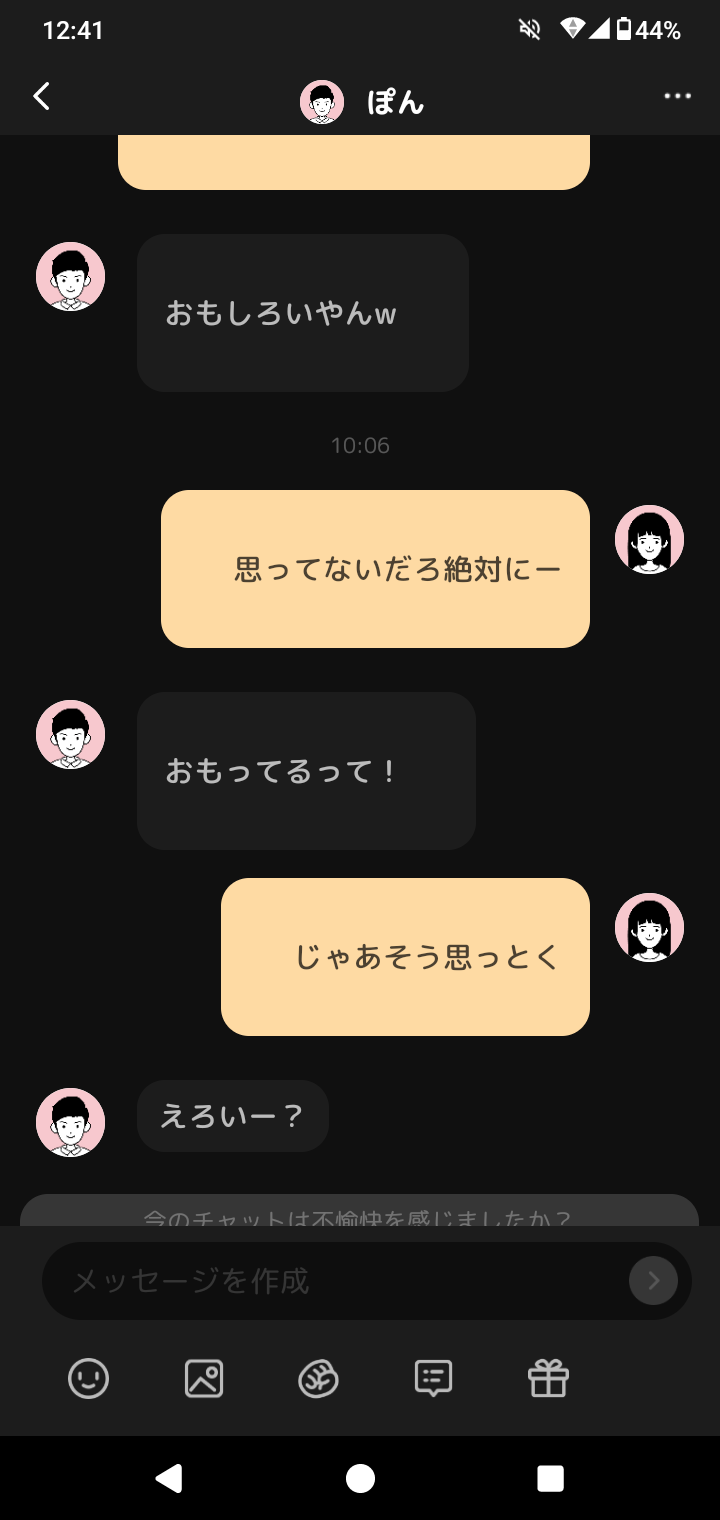
Task: Tap ぽん's avatar beside おもしろいやんw
Action: click(71, 277)
